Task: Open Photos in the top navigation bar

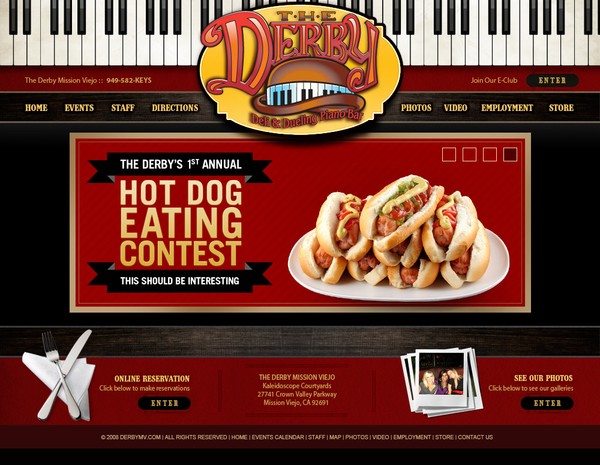Action: click(x=416, y=108)
